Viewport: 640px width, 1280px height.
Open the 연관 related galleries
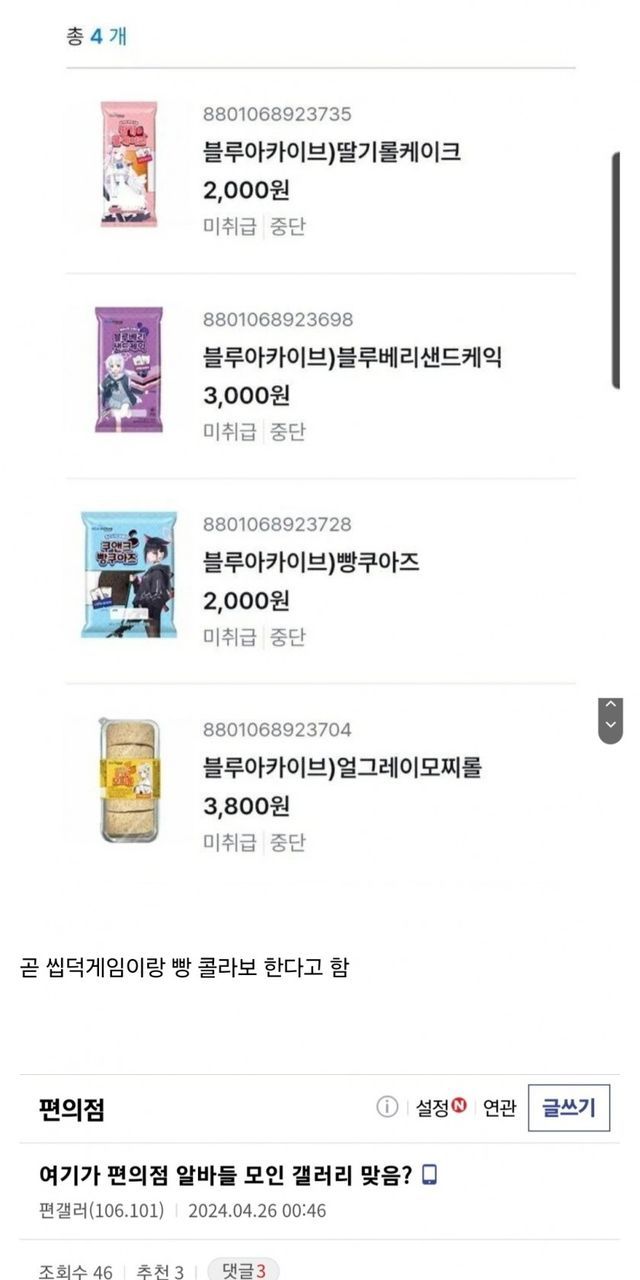click(499, 1108)
